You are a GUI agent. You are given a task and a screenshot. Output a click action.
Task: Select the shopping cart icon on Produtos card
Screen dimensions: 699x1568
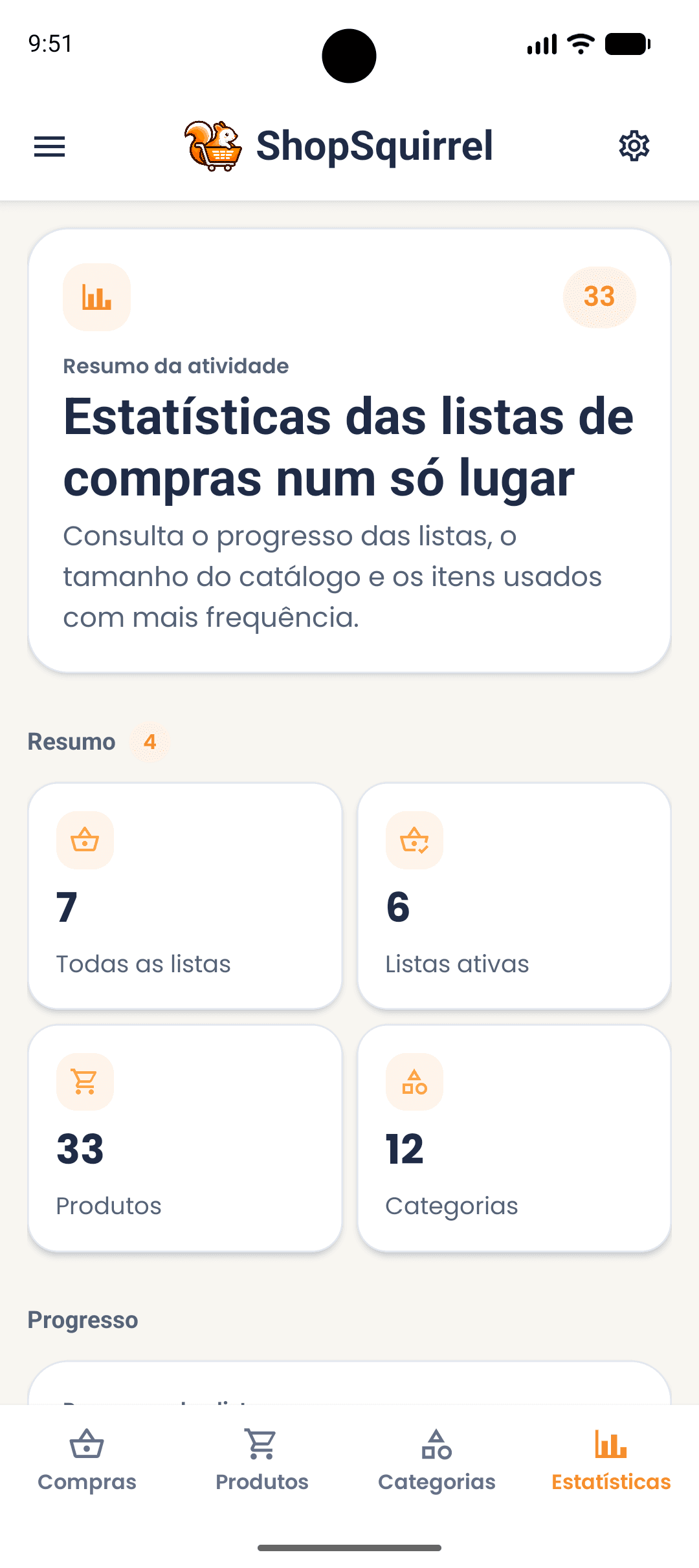tap(85, 1082)
